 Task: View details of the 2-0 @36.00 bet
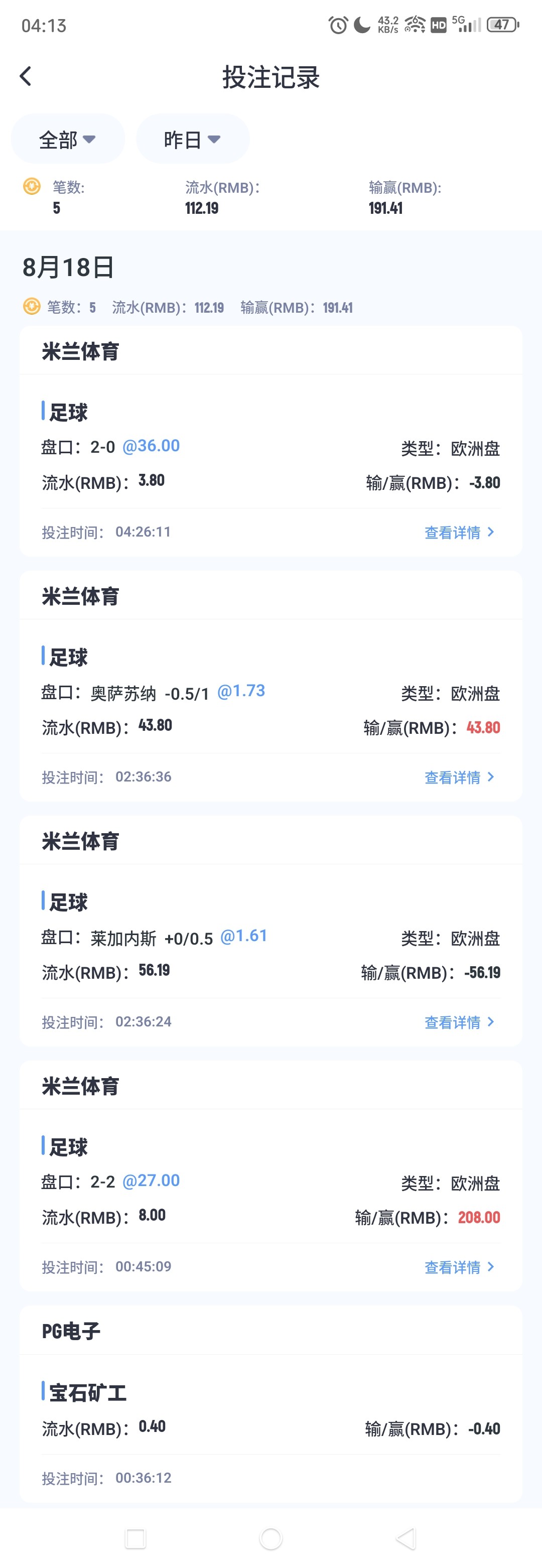(x=458, y=532)
